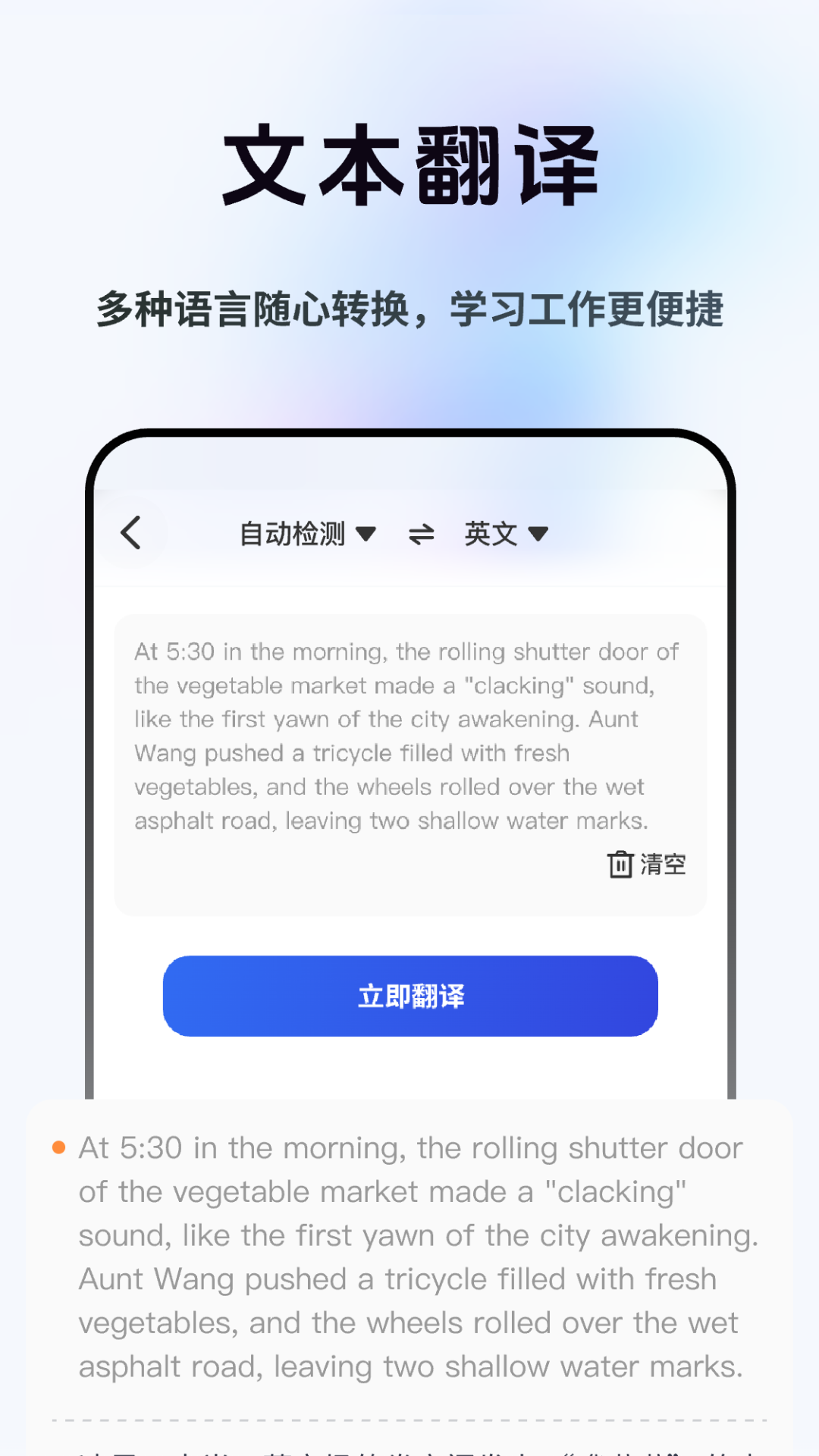Select 自动检测 in the top bar
819x1456 pixels.
tap(292, 533)
